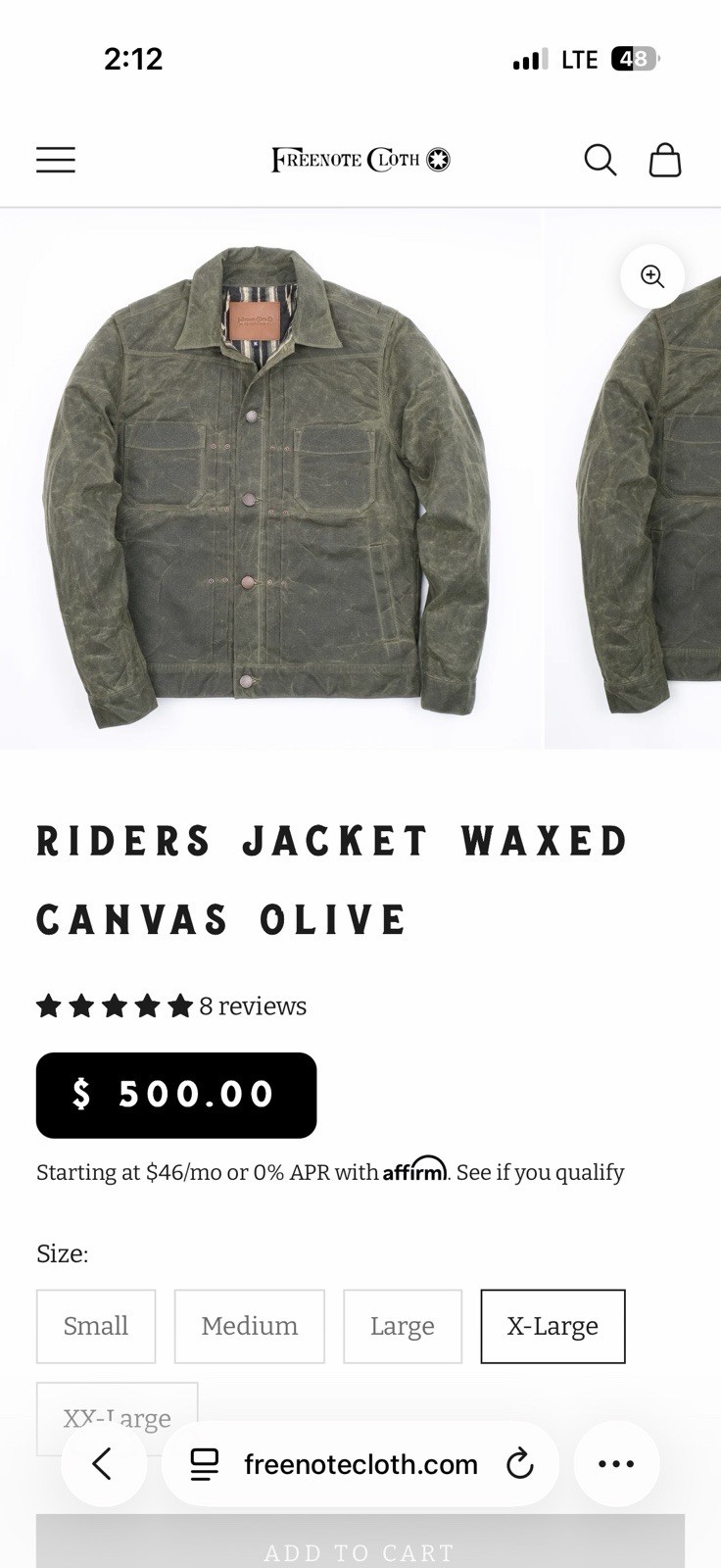
Task: Zoom into the product image
Action: [652, 276]
